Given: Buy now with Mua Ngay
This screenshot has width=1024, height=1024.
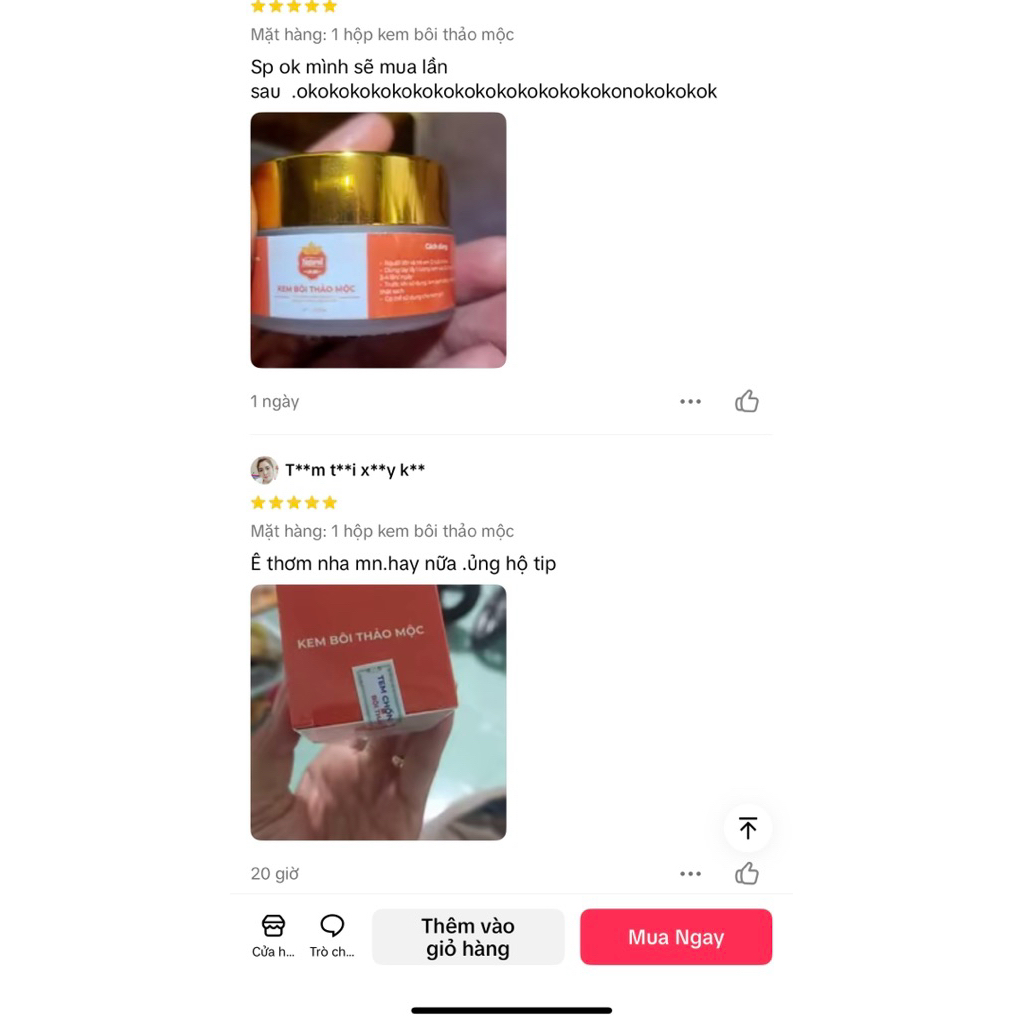Looking at the screenshot, I should [676, 937].
